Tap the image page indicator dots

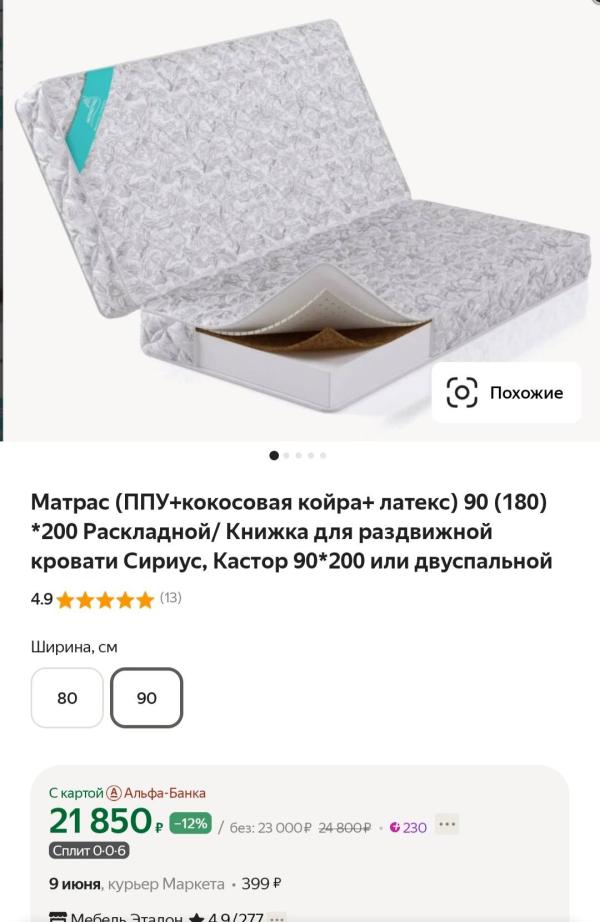(x=298, y=455)
